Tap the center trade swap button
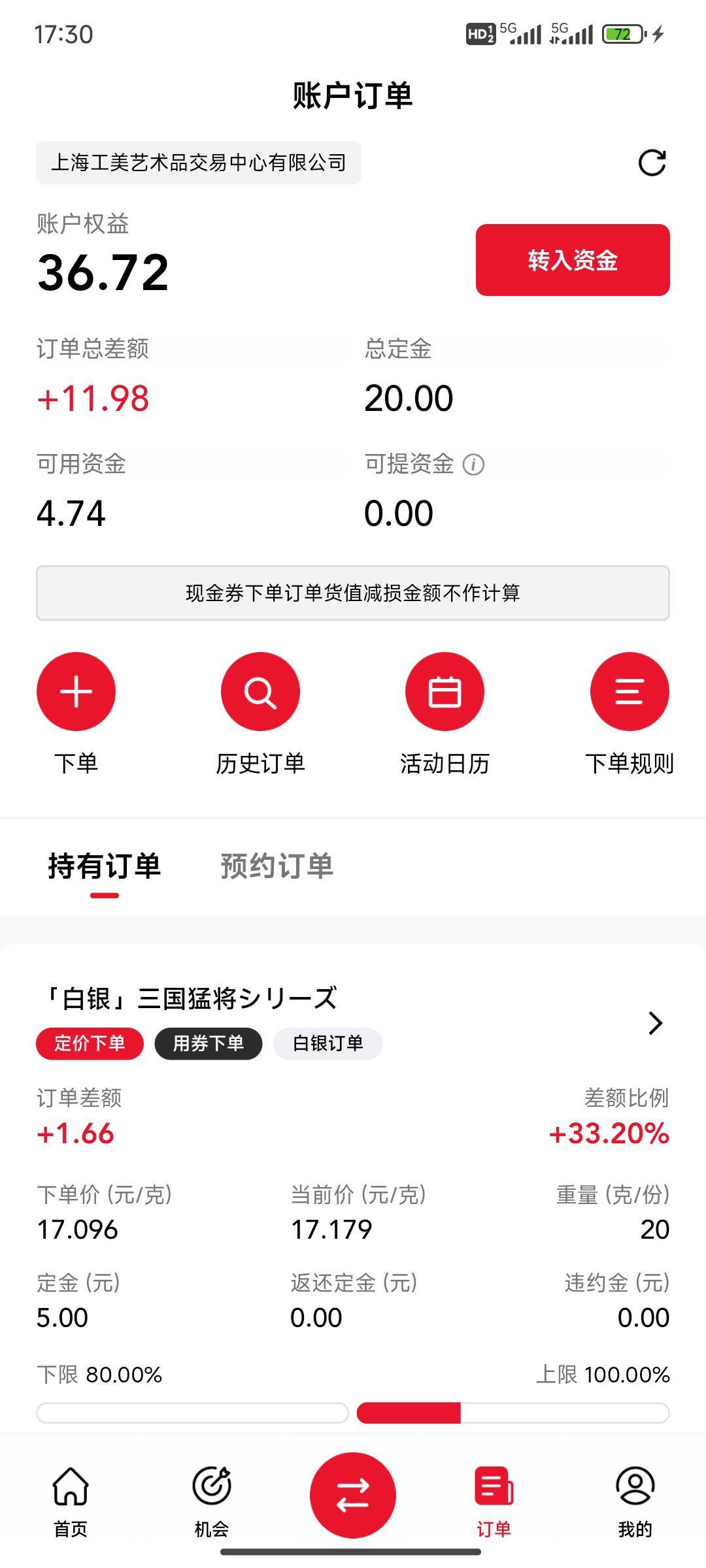 pyautogui.click(x=353, y=1495)
